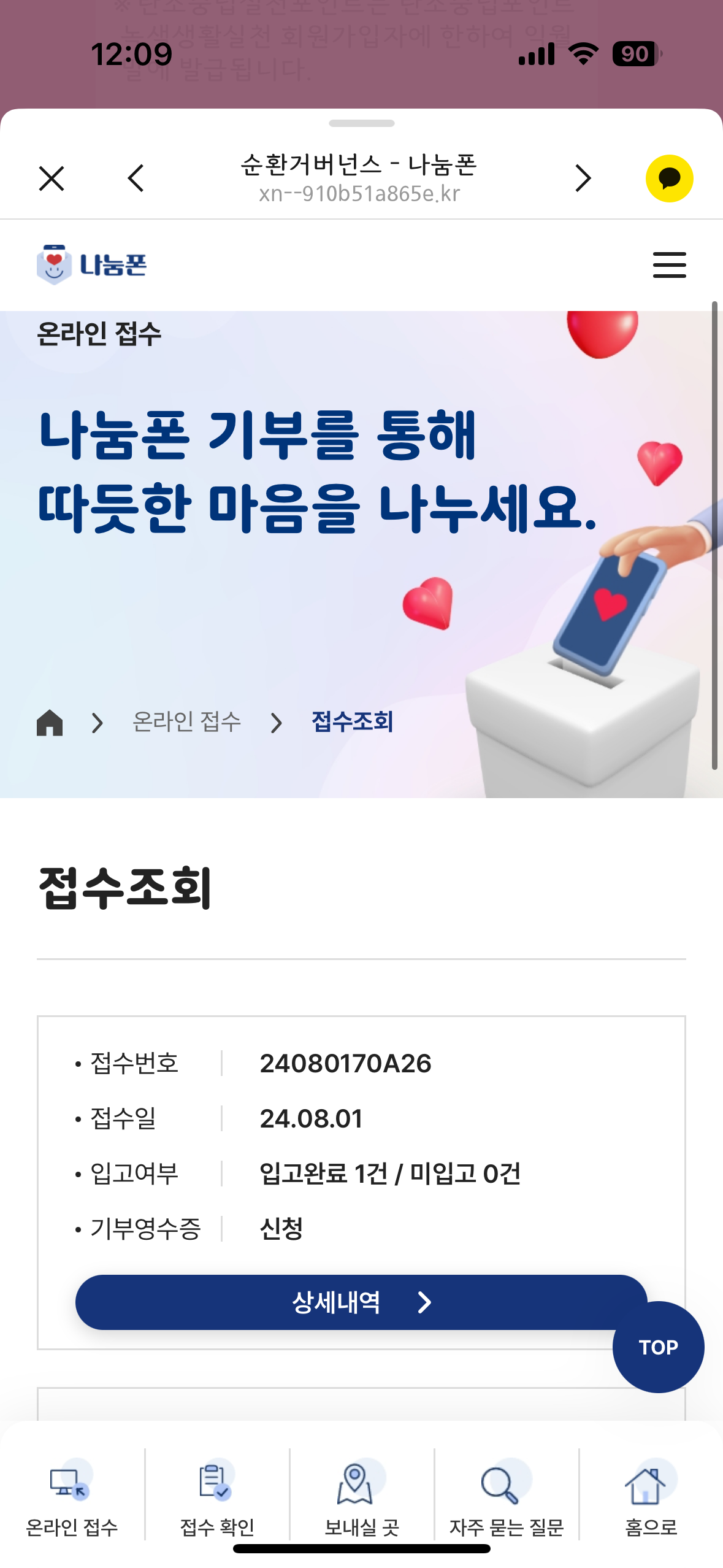Screen dimensions: 723x1568
Task: Open 온라인 접수 in the bottom bar
Action: [x=72, y=1497]
